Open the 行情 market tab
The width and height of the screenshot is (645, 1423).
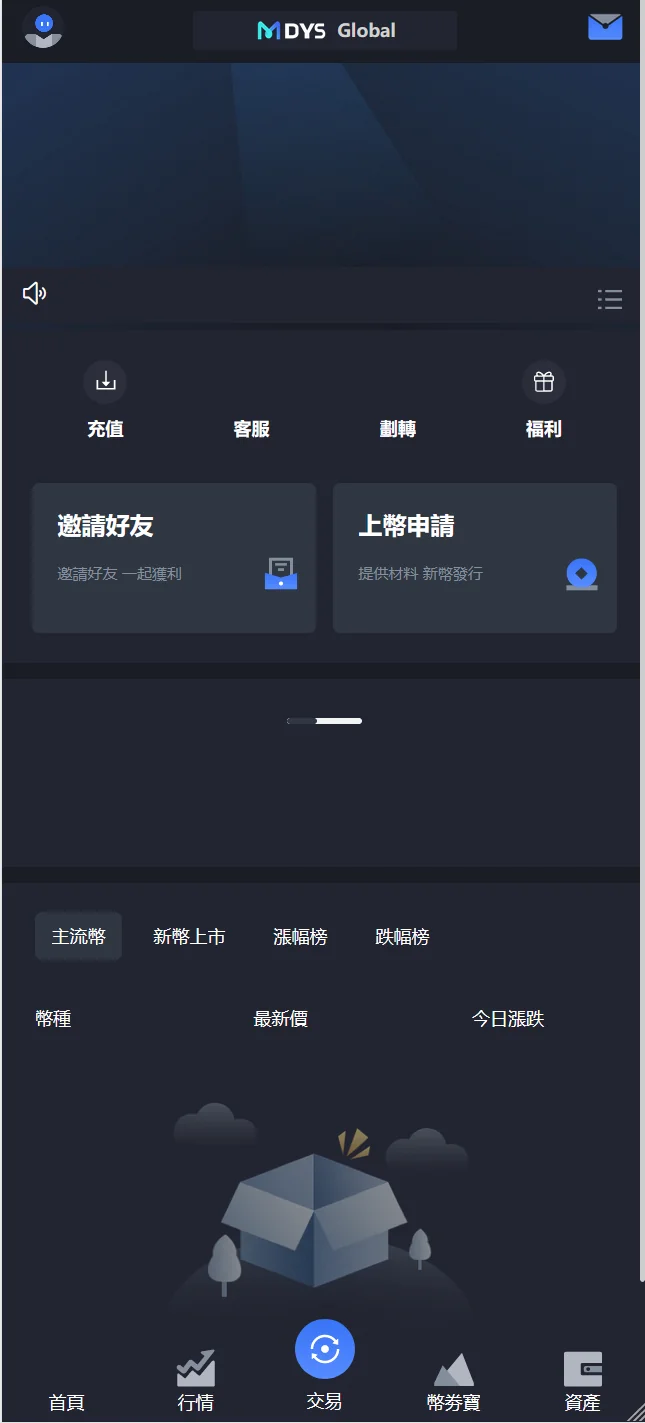click(x=195, y=1381)
